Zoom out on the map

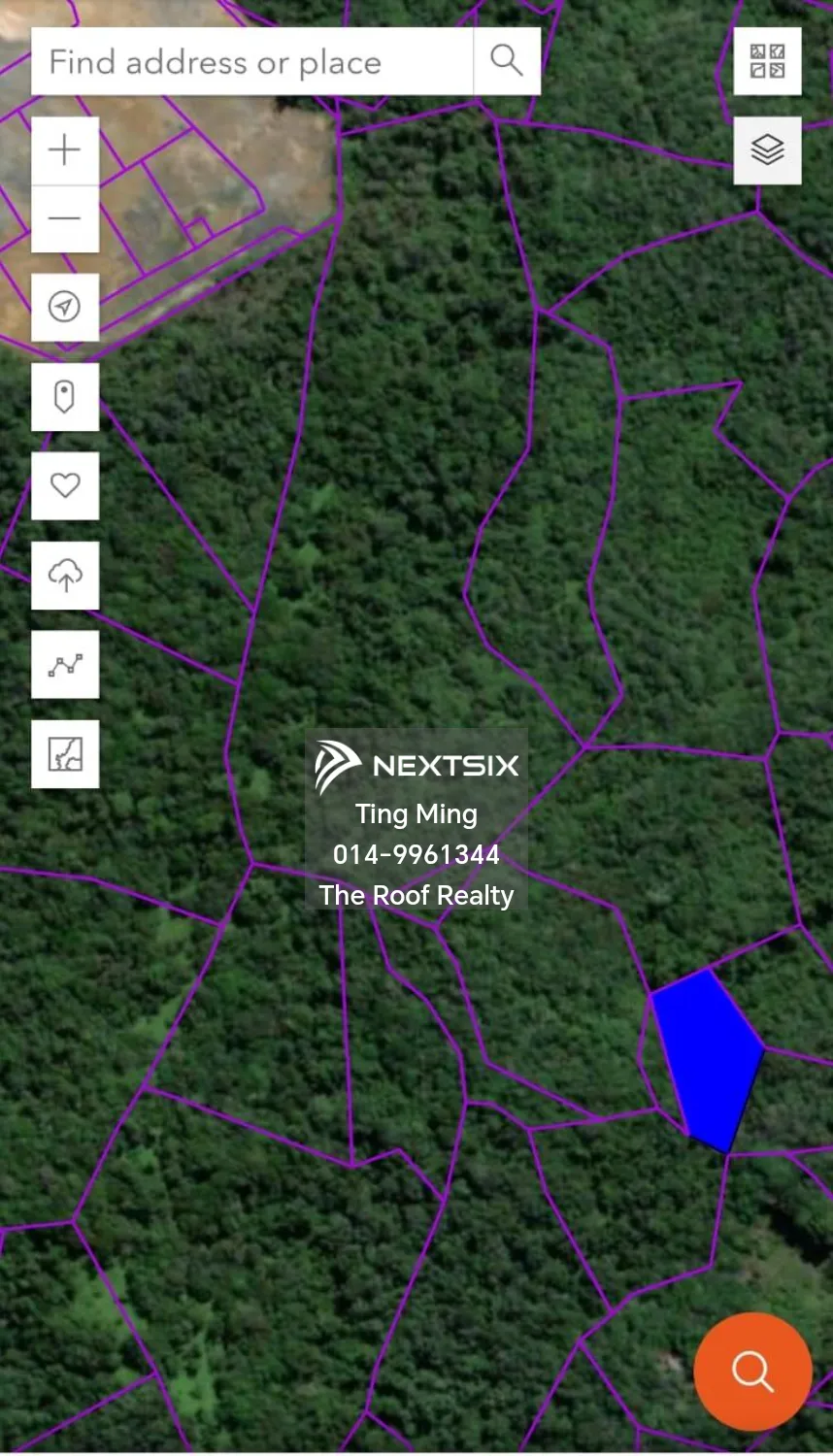coord(65,218)
